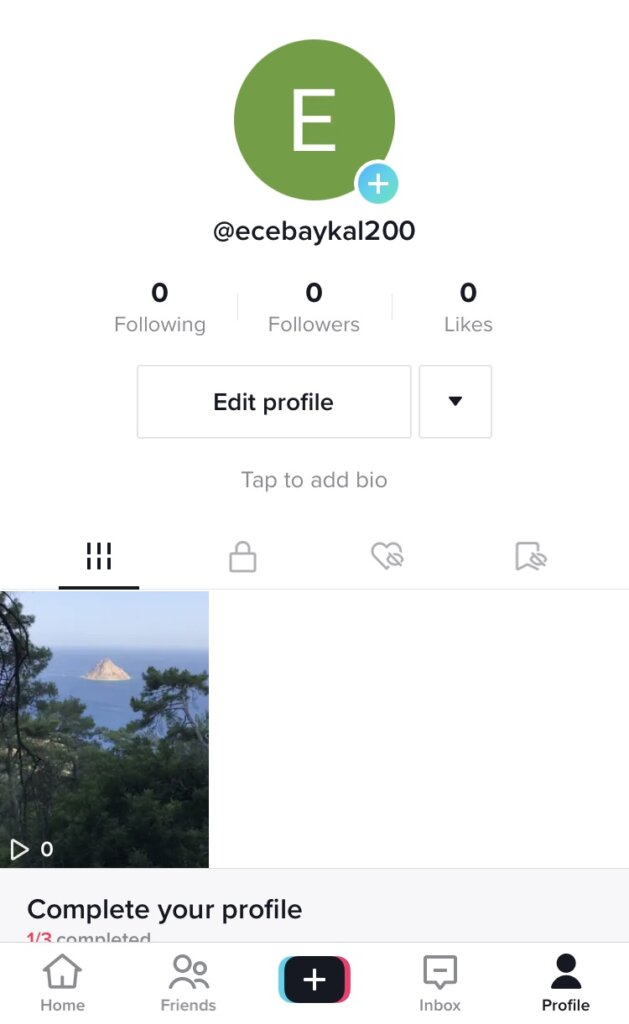This screenshot has width=629, height=1024.
Task: Go to the Home tab
Action: pos(63,983)
